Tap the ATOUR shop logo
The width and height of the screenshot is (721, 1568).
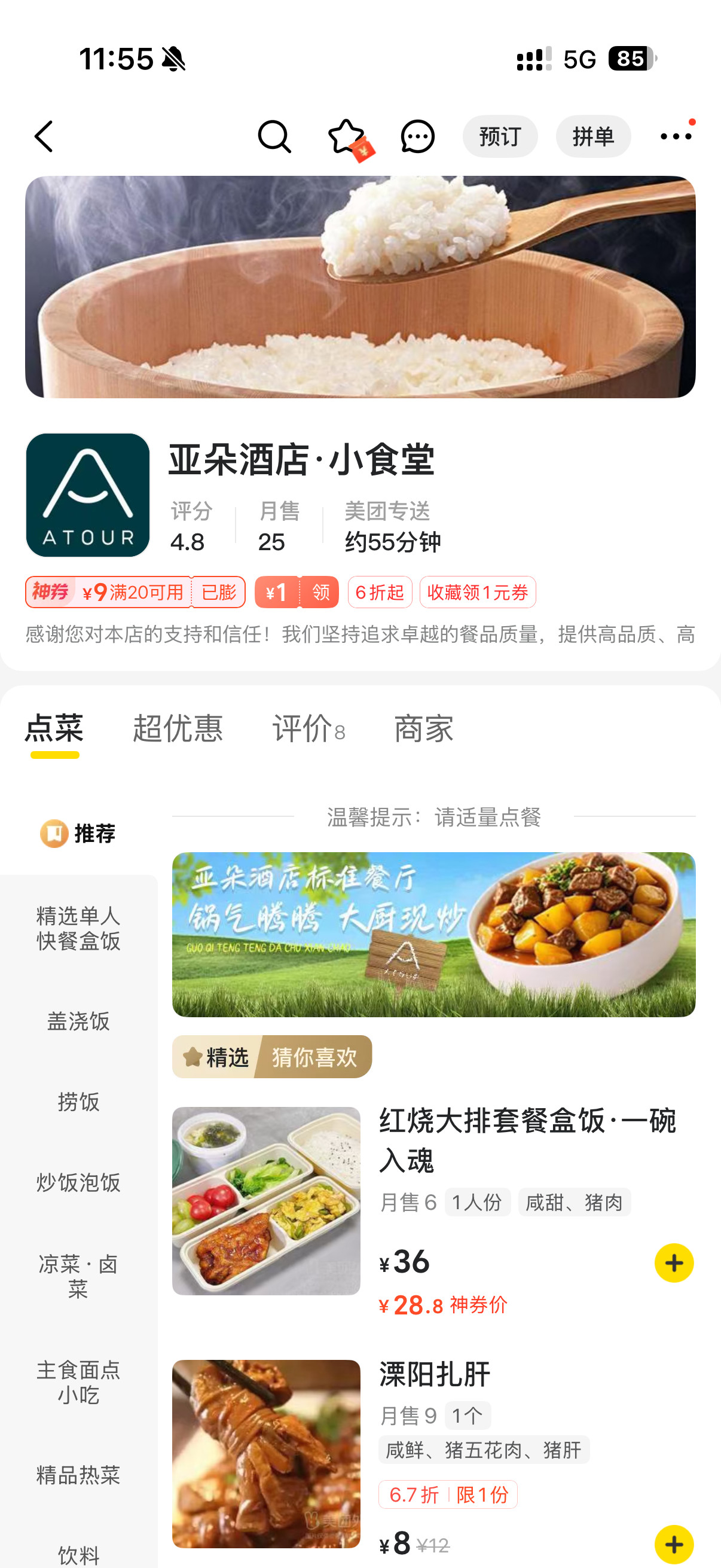point(88,498)
